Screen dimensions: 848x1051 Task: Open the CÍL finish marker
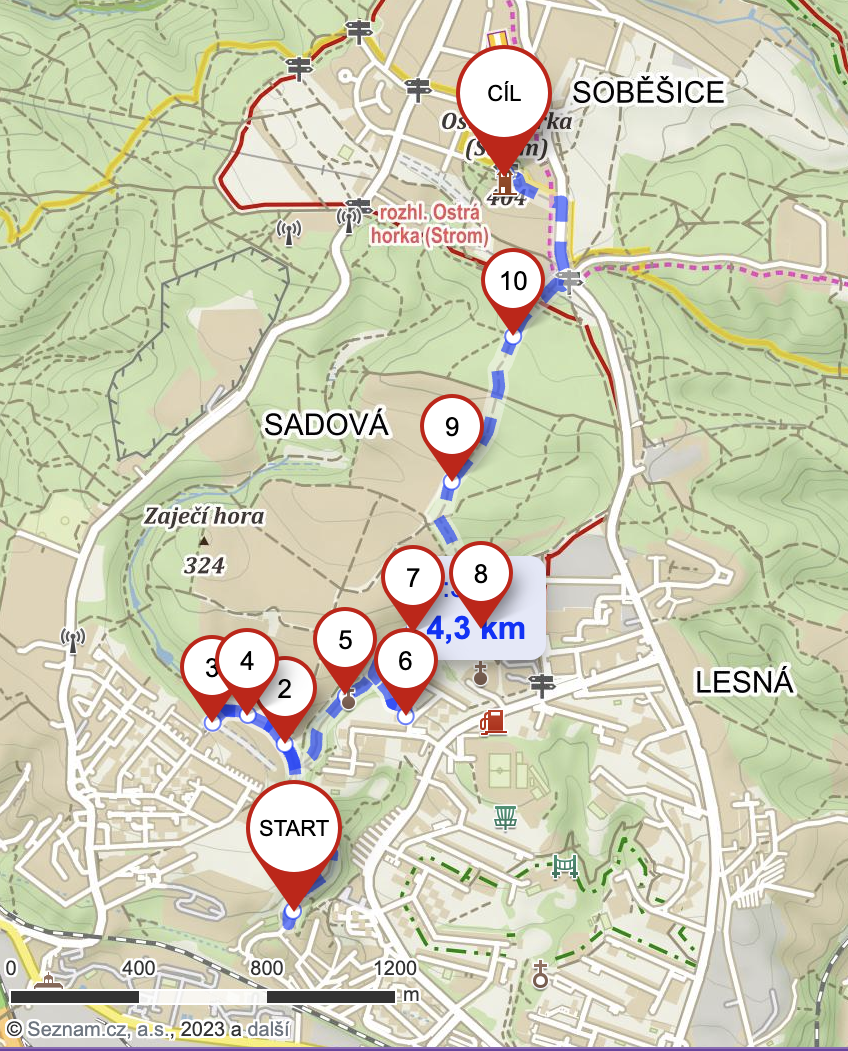click(x=504, y=91)
